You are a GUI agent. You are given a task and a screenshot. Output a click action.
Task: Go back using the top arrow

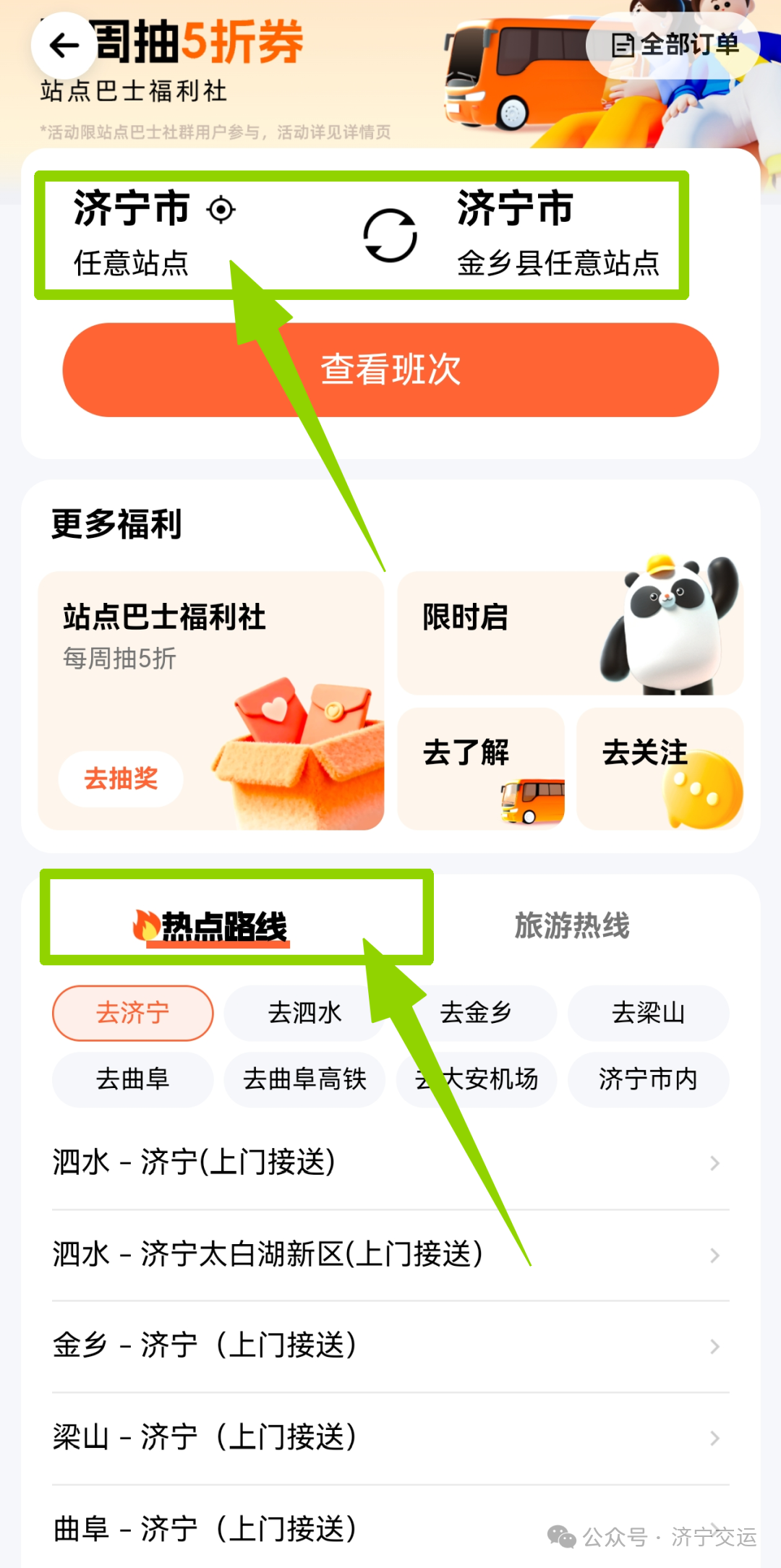pos(64,46)
